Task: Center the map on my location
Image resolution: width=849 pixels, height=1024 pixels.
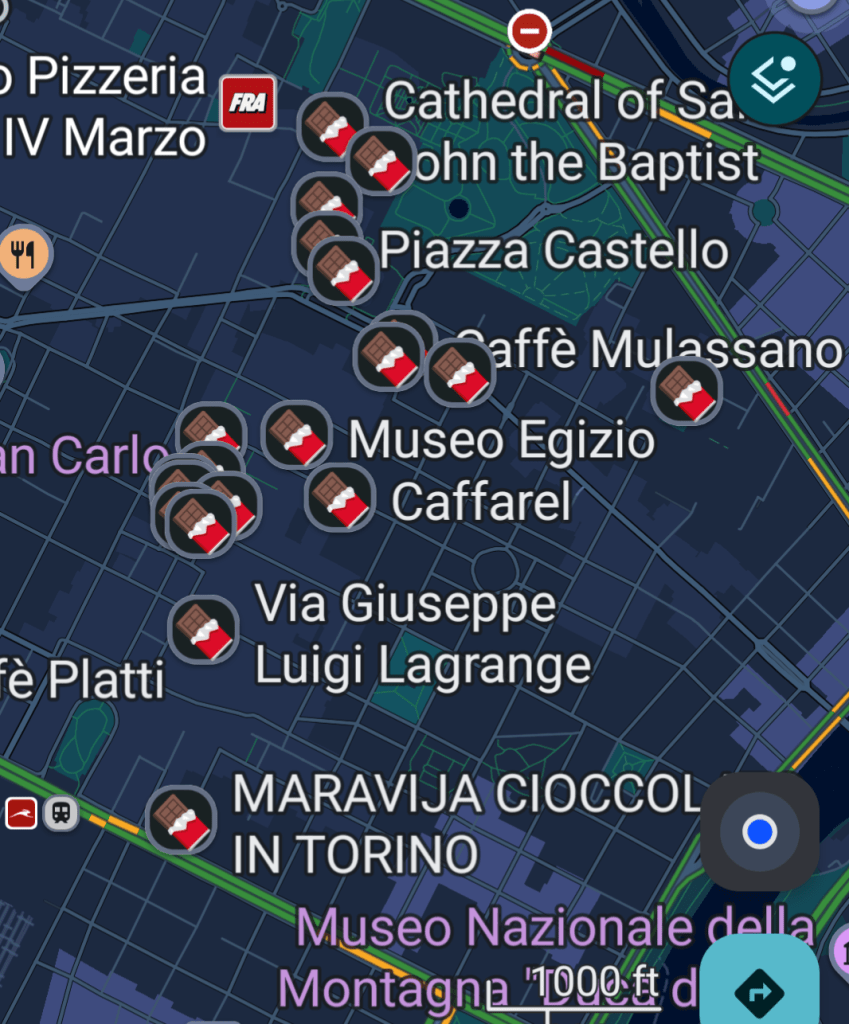Action: 759,831
